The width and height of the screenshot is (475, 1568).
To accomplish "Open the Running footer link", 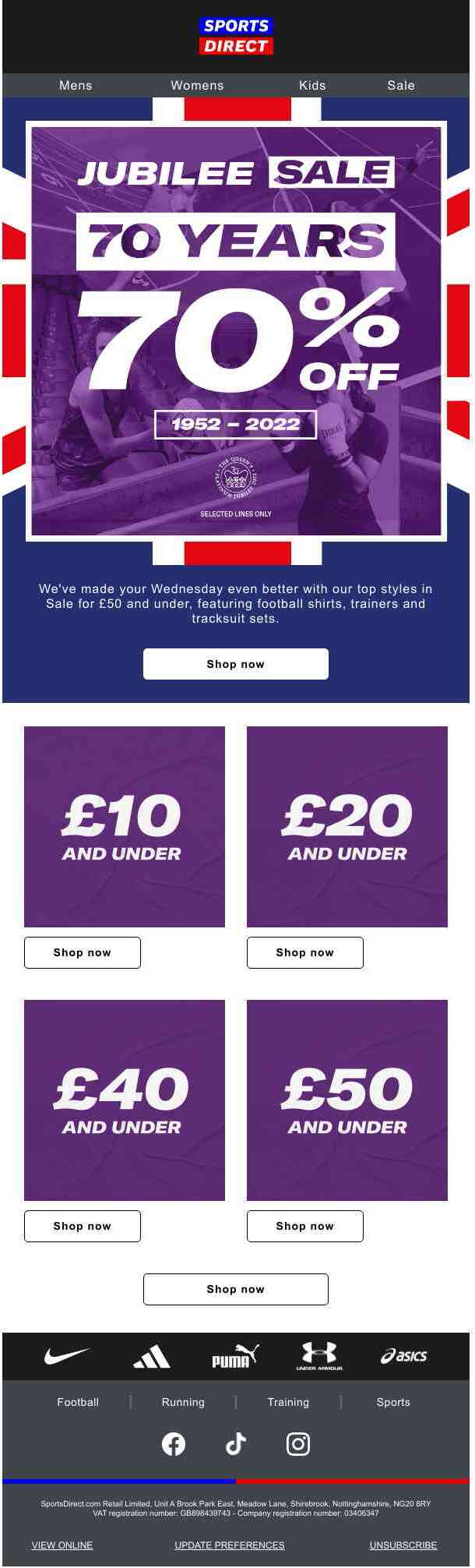I will tap(183, 1402).
